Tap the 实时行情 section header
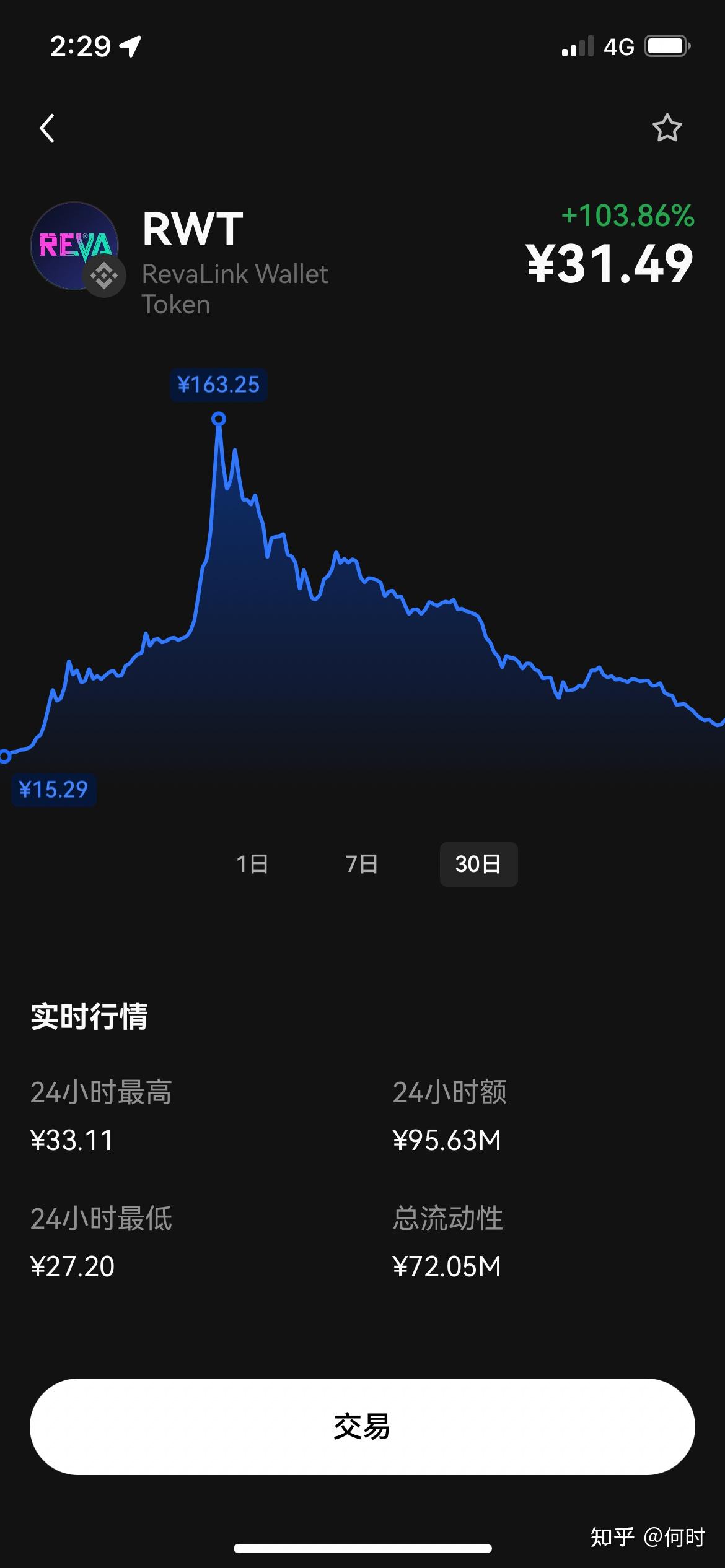 89,1016
